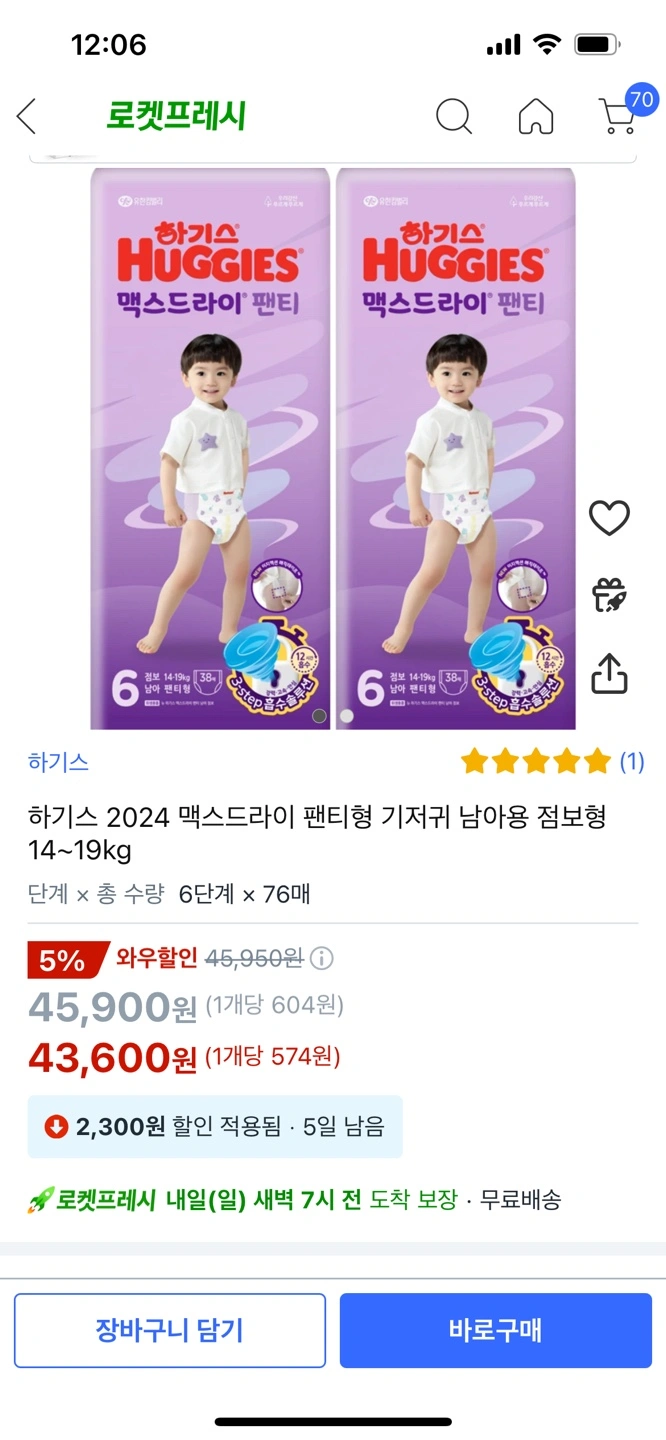Viewport: 666px width, 1440px height.
Task: Open the 하기스 brand link
Action: 58,762
